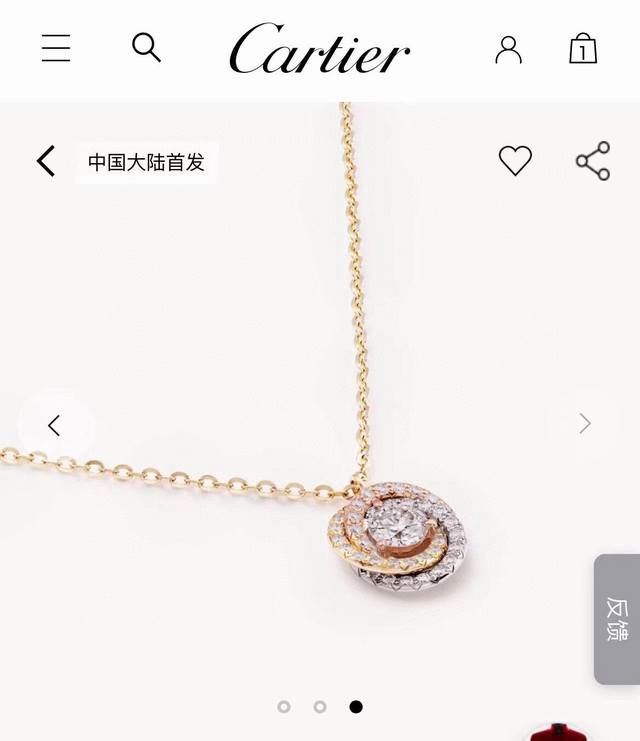Open the account profile icon
The width and height of the screenshot is (640, 741).
(x=508, y=49)
